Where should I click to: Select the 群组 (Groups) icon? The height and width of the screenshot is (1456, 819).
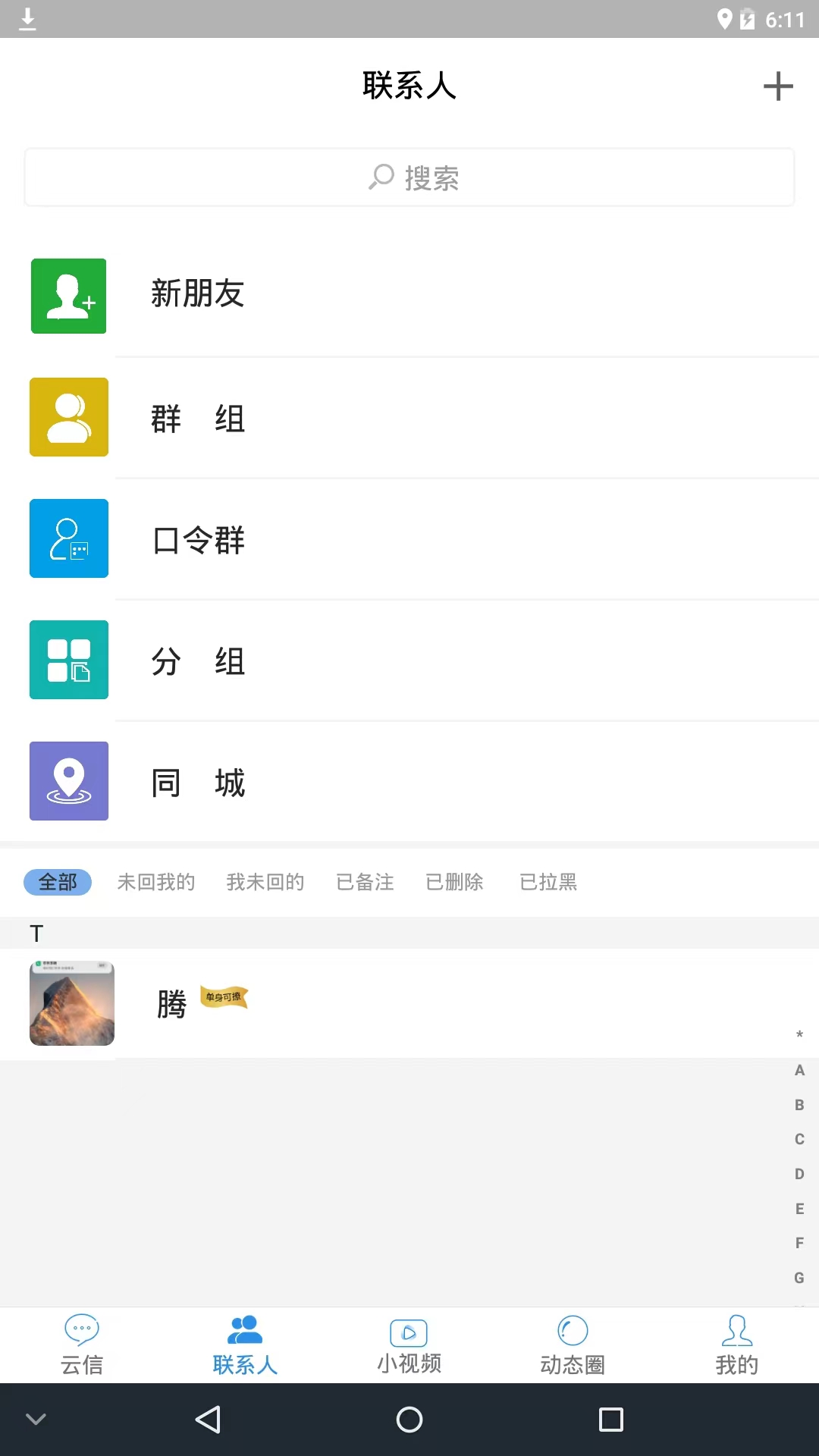point(68,417)
